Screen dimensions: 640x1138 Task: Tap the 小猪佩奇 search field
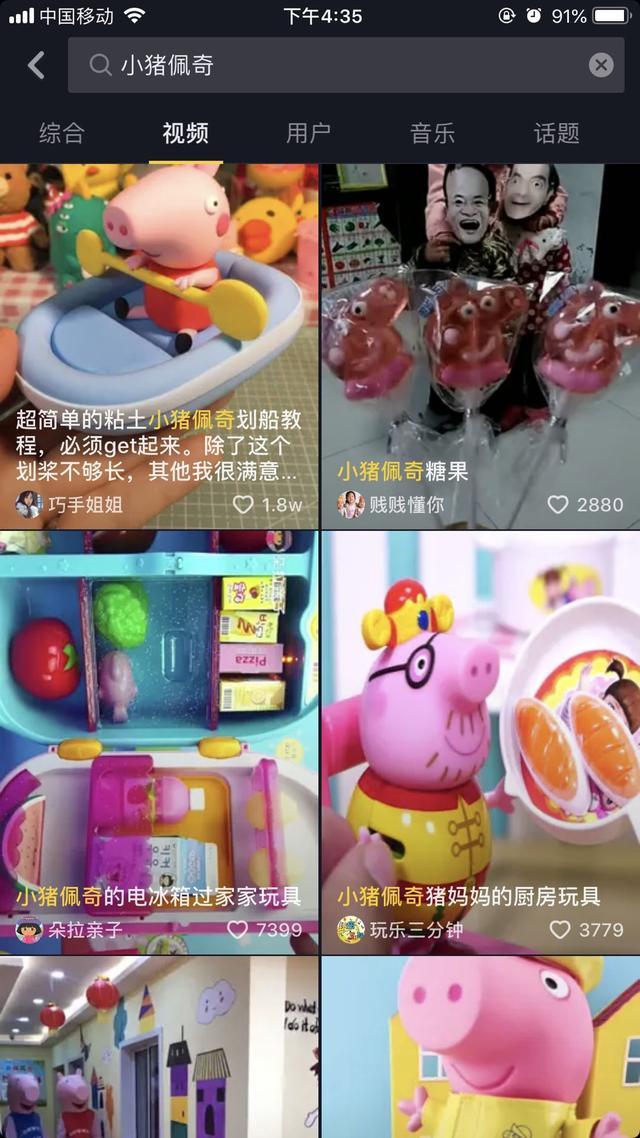click(x=340, y=66)
